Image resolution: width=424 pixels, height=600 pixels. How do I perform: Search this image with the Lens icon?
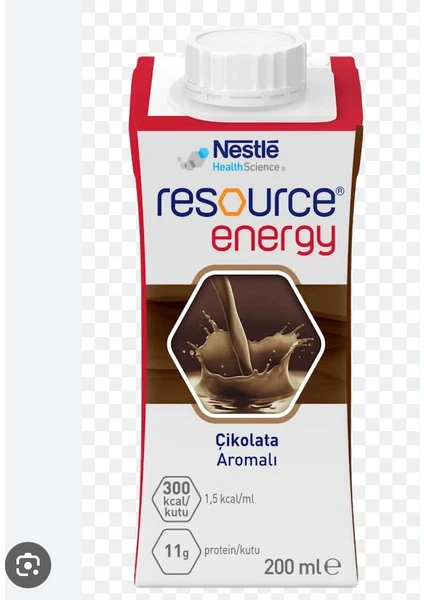[x=28, y=565]
